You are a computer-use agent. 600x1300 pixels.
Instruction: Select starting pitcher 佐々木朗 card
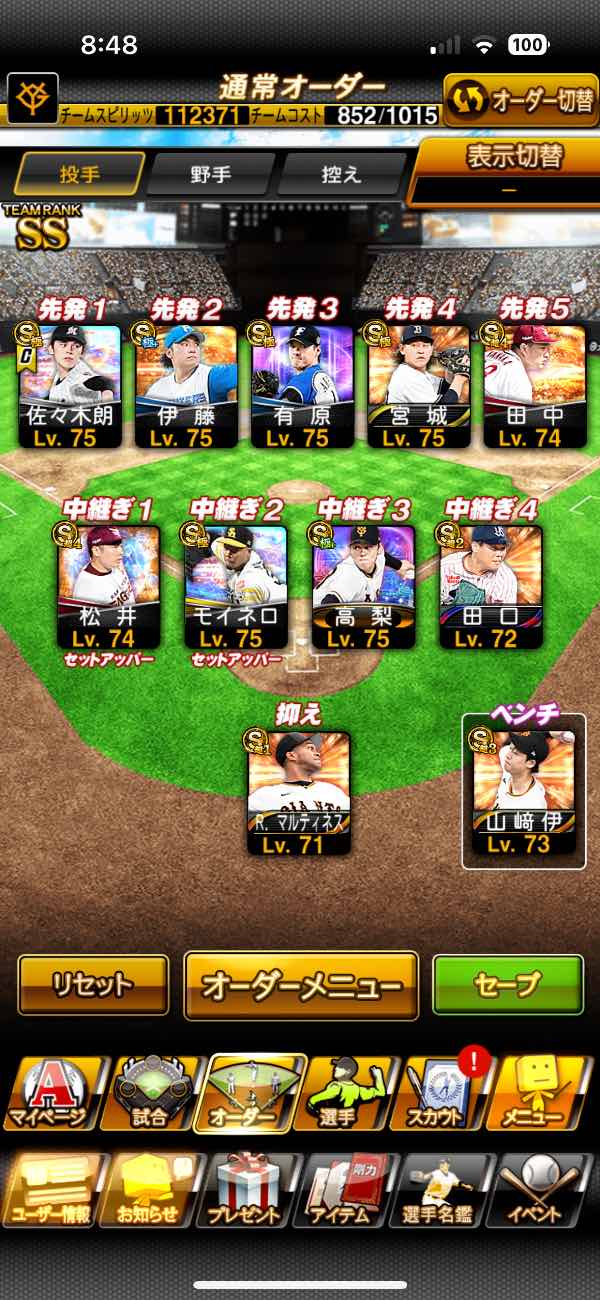pyautogui.click(x=69, y=386)
